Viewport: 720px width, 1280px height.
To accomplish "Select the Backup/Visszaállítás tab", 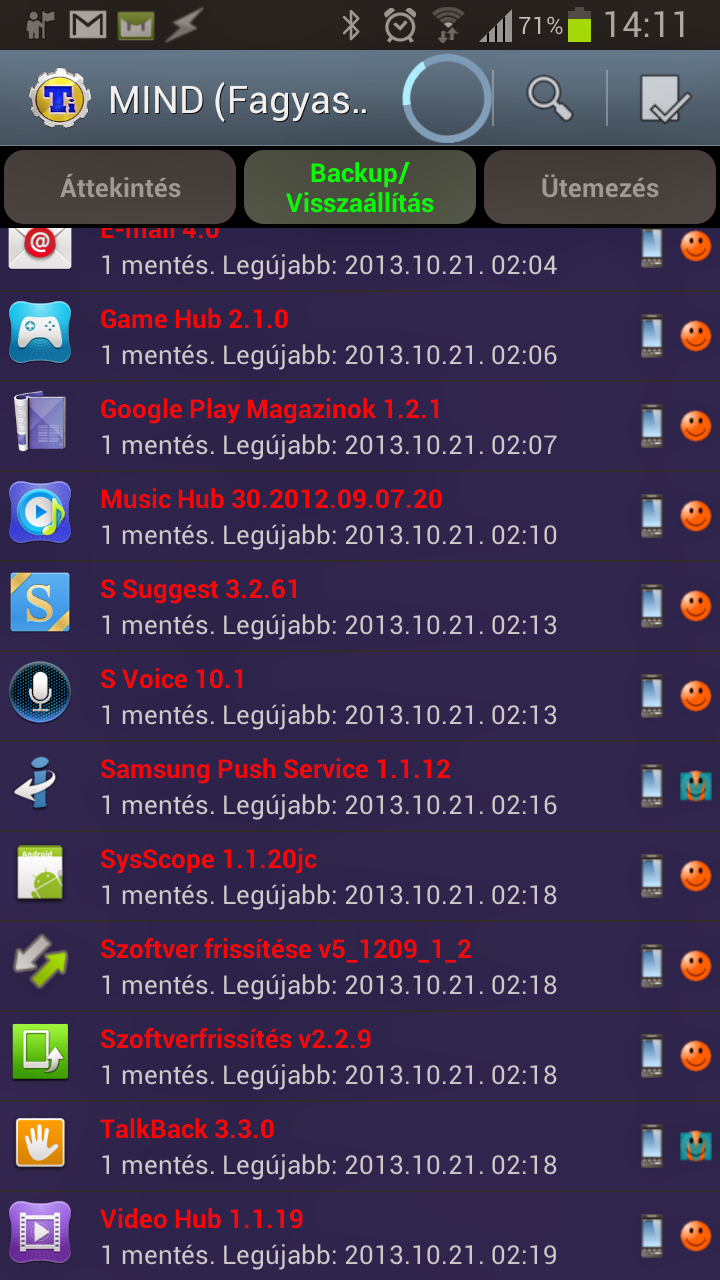I will tap(360, 187).
